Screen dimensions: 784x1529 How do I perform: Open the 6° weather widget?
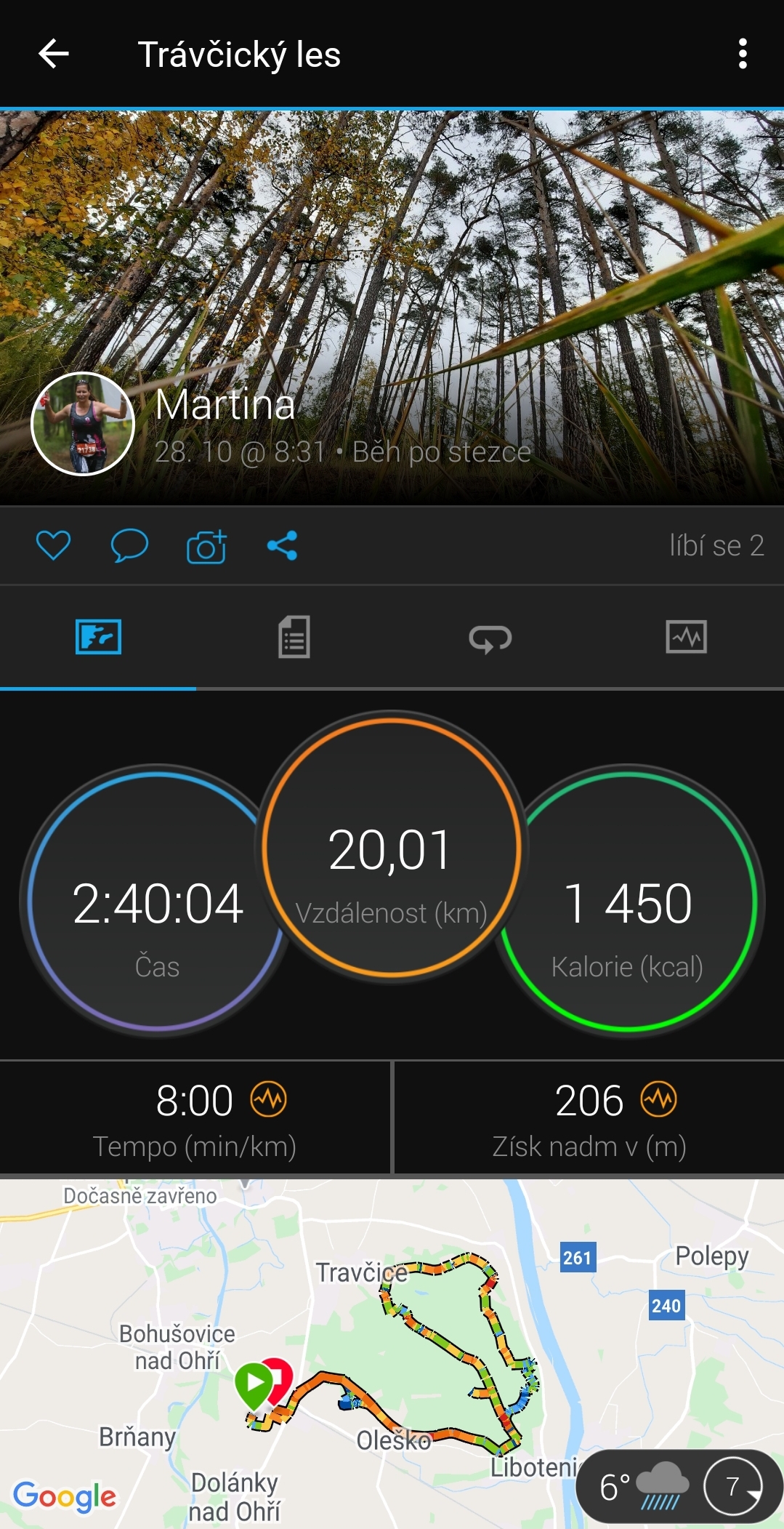coord(680,1486)
